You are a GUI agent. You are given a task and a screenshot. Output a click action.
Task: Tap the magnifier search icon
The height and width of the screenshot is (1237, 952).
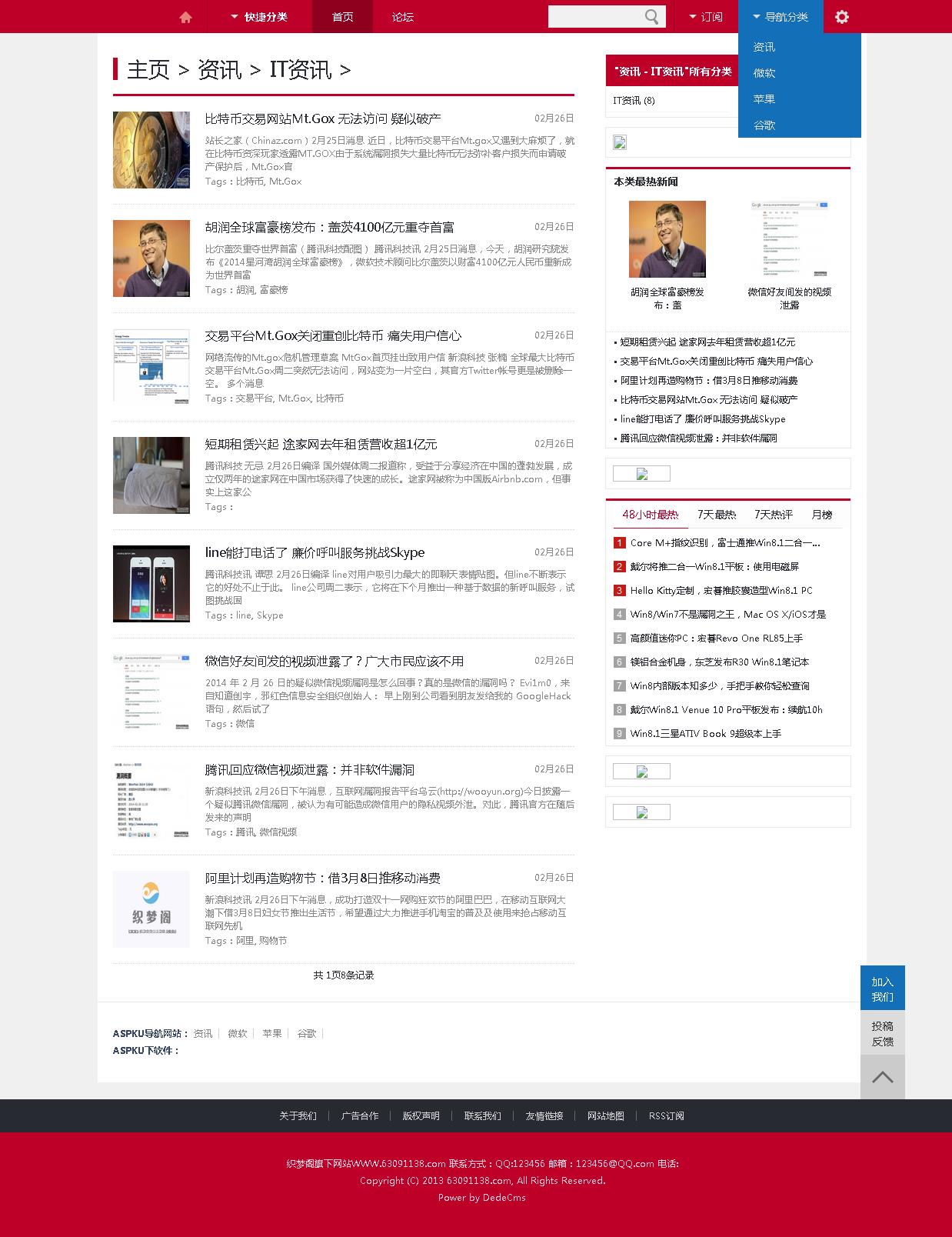652,17
